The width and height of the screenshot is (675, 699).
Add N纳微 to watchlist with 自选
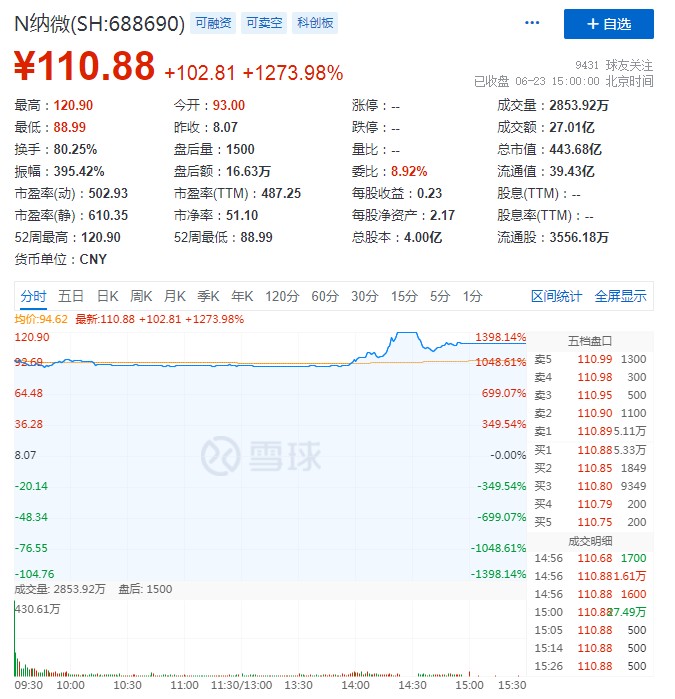point(608,23)
